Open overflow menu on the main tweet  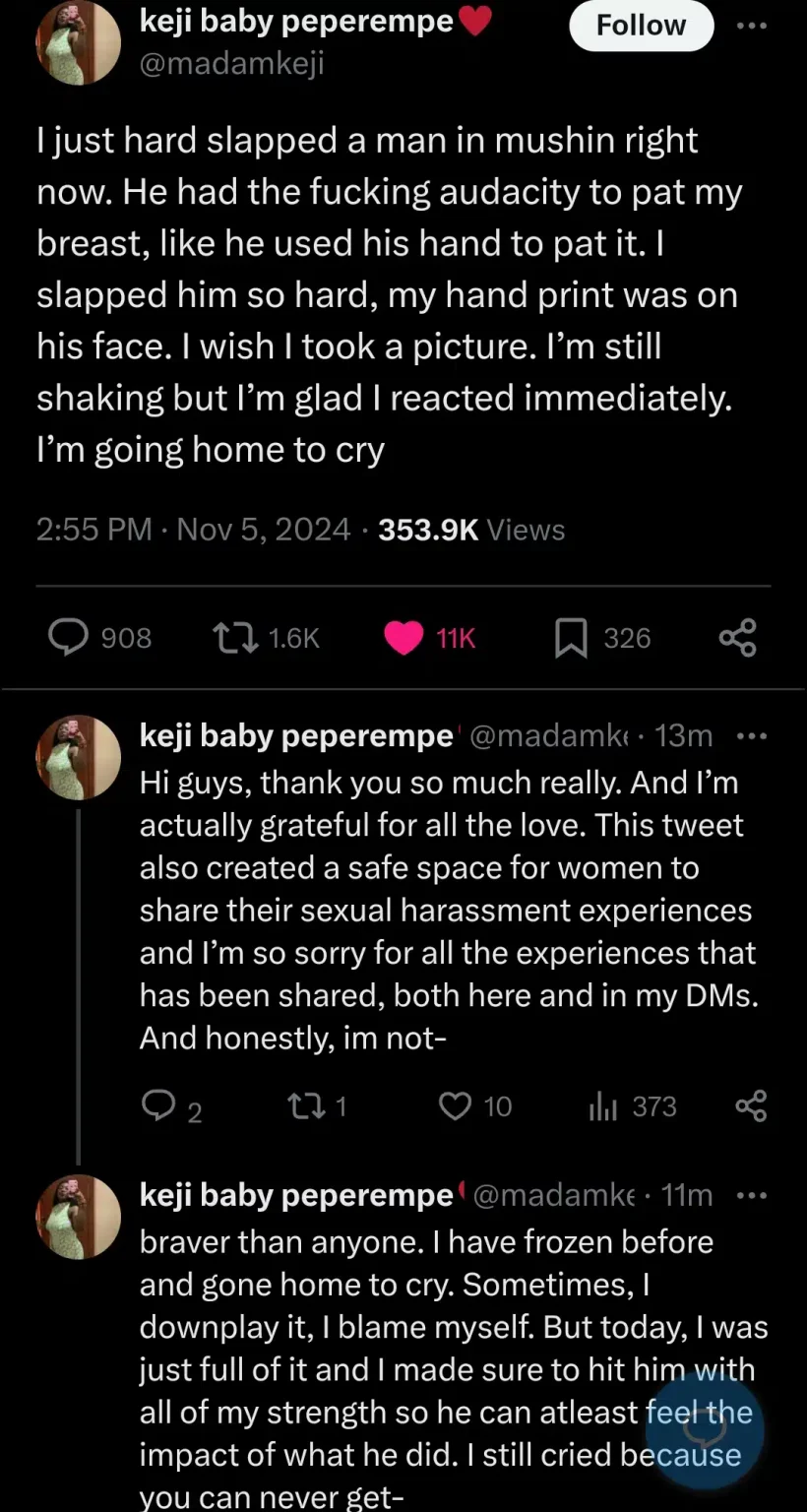point(751,25)
